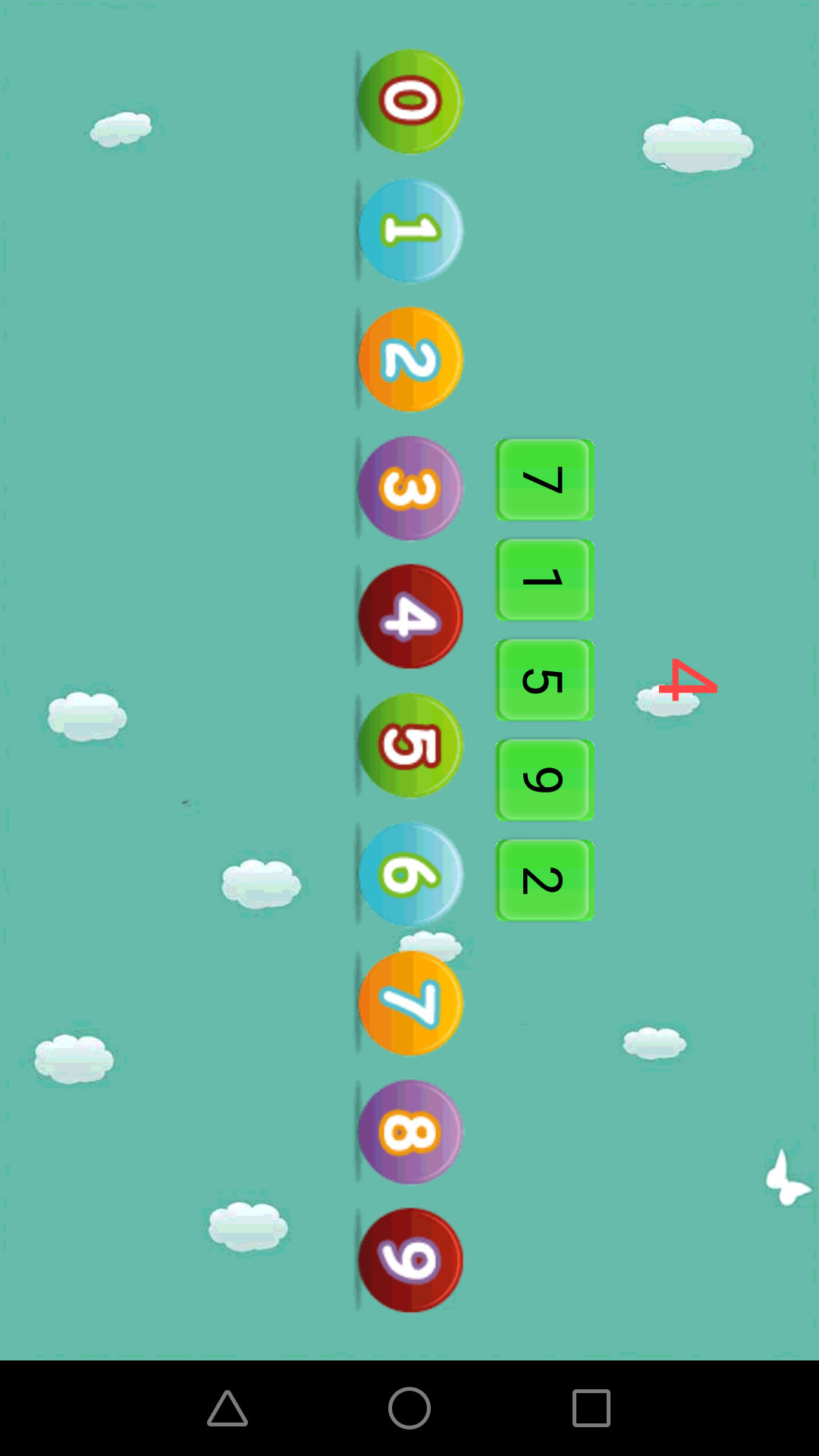Go to the home screen

[409, 1408]
